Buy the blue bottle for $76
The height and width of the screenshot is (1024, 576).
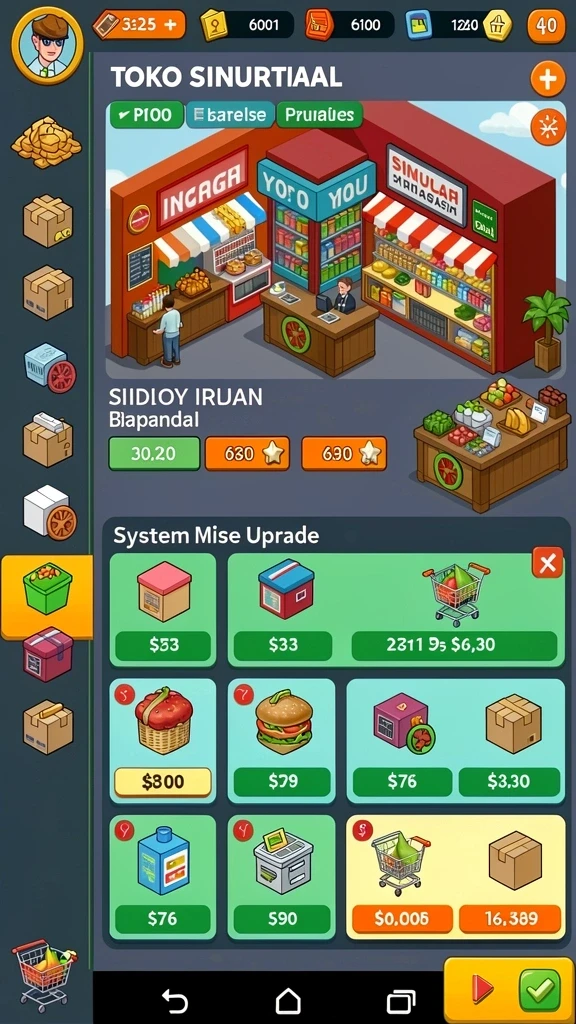tap(163, 919)
